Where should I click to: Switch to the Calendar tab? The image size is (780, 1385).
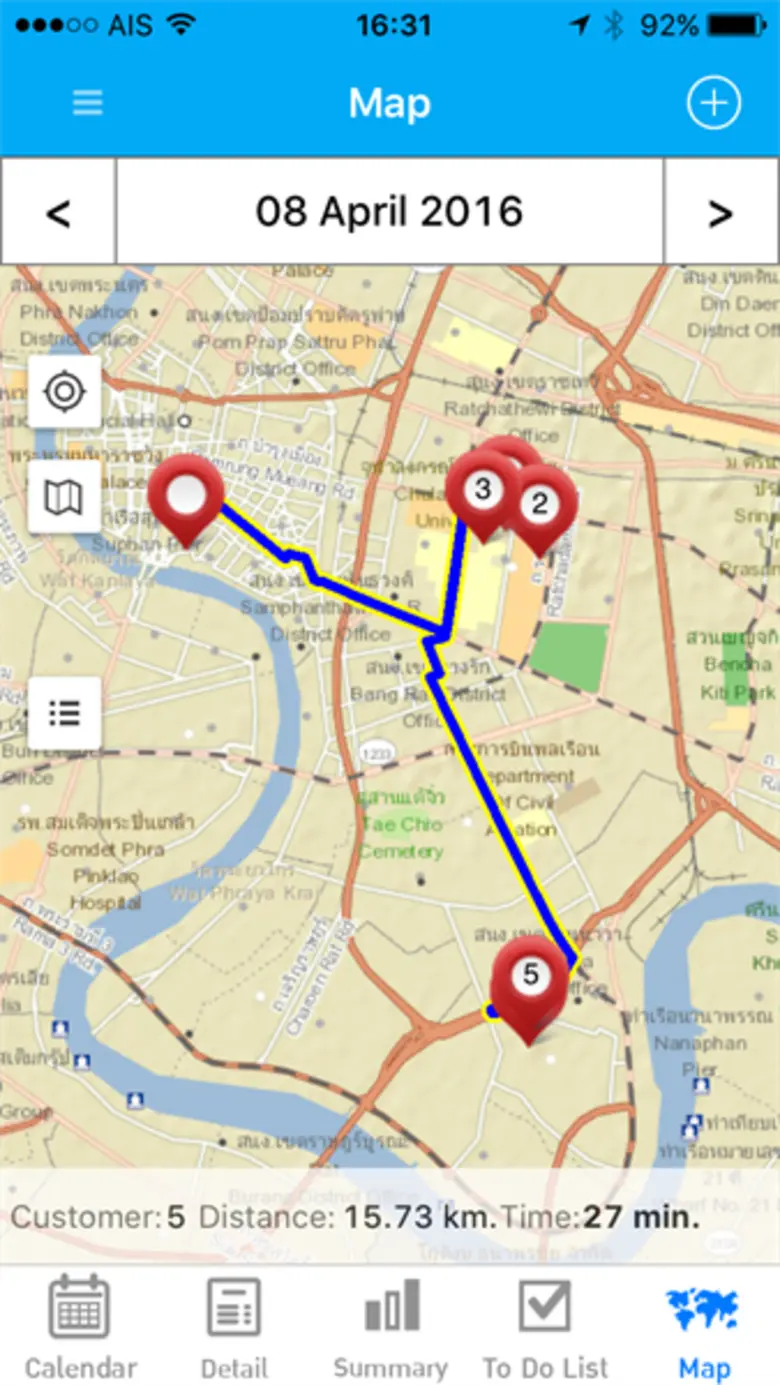[x=80, y=1328]
